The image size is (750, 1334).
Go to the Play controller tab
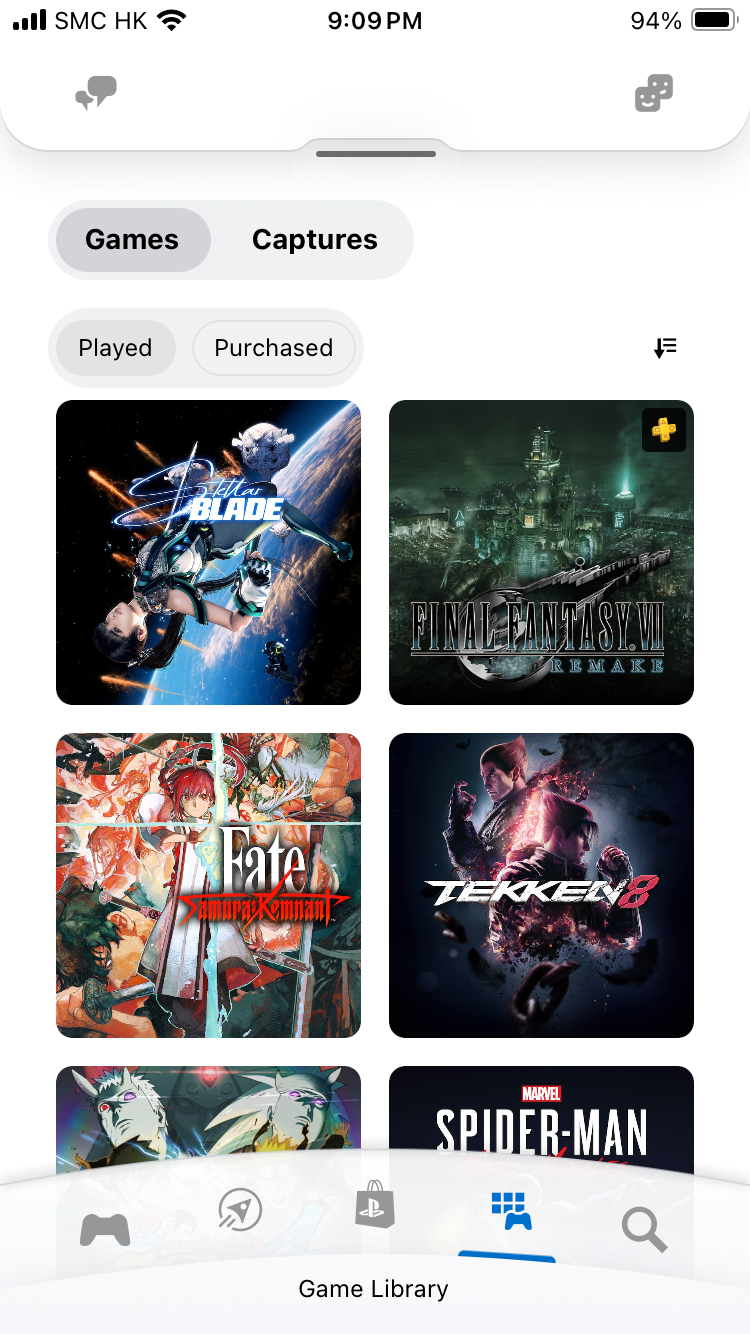pos(105,1229)
